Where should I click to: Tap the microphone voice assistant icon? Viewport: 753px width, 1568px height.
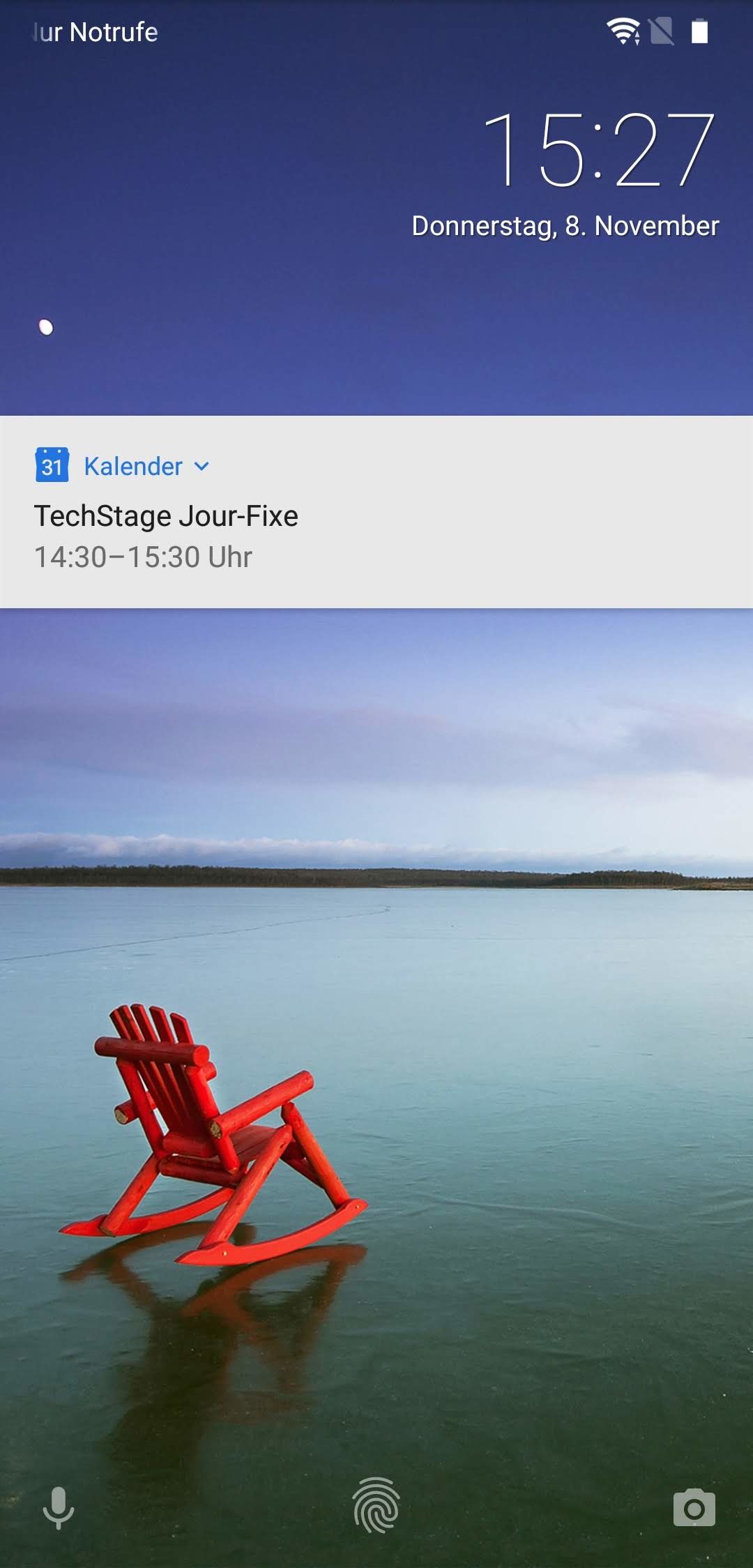(59, 1508)
